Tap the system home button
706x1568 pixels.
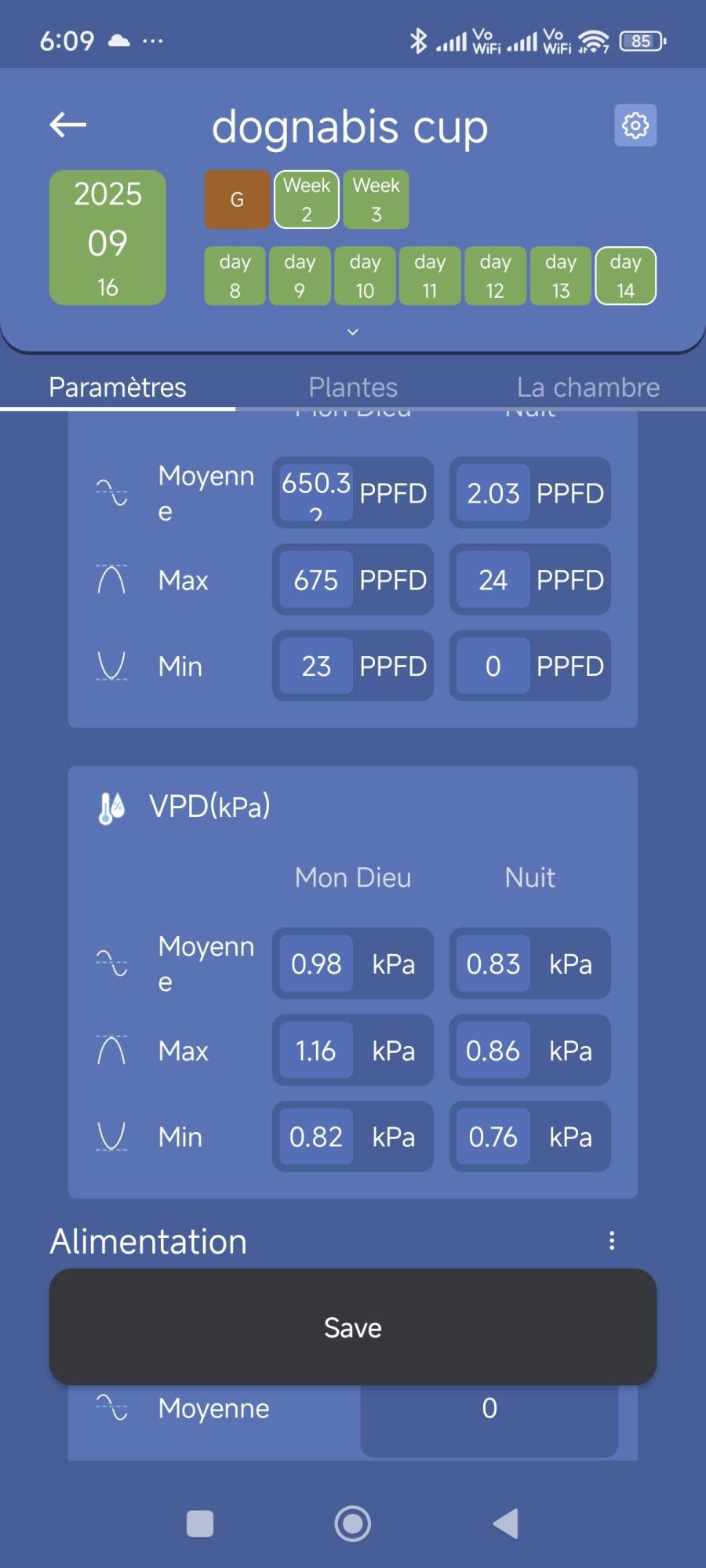tap(353, 1524)
